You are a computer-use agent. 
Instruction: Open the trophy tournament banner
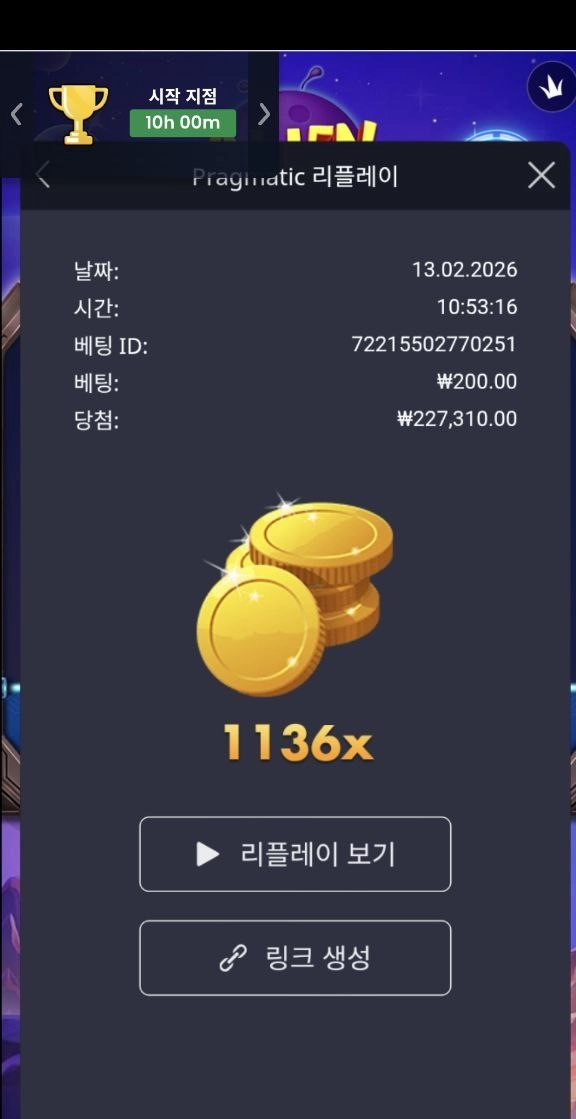141,113
